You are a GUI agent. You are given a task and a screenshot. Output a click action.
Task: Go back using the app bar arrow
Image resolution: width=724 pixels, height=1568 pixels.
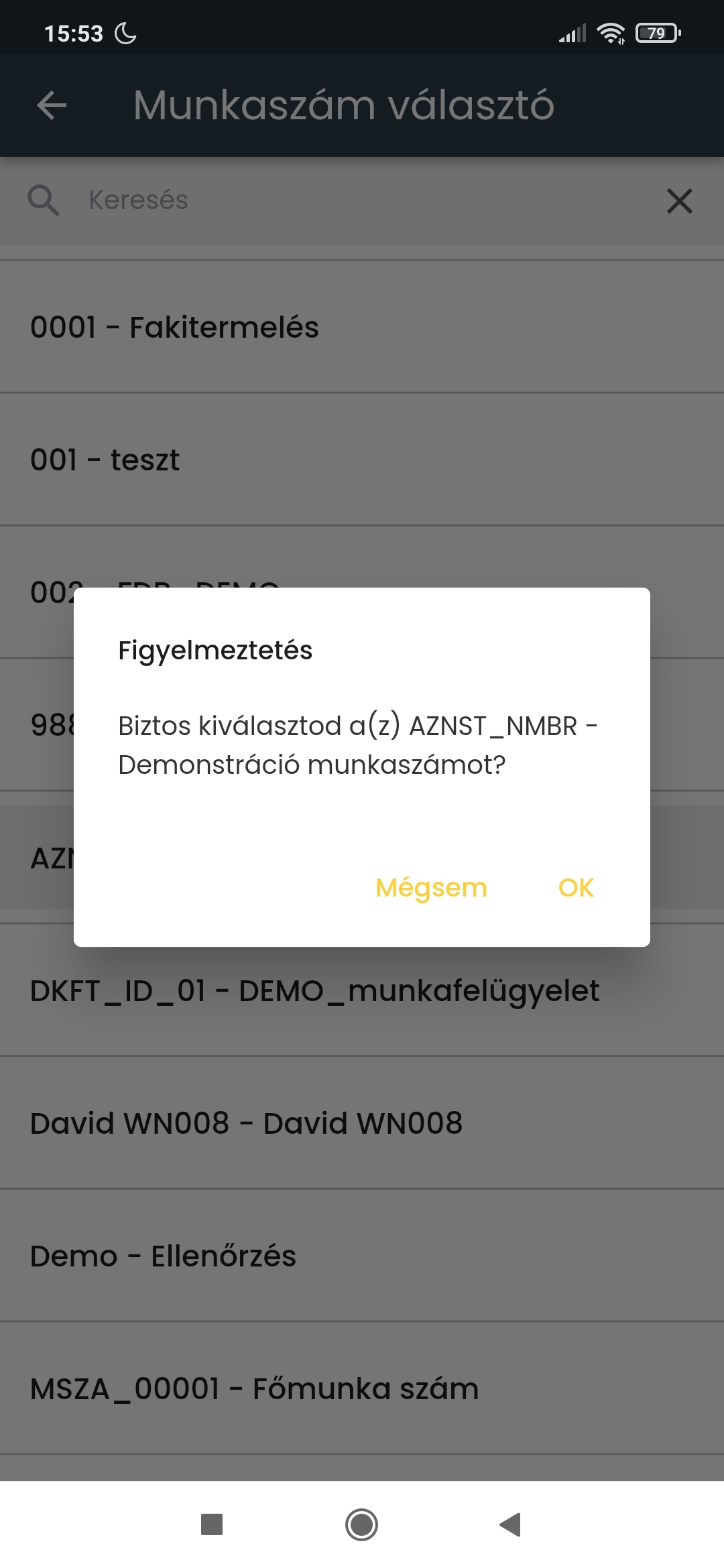[52, 105]
